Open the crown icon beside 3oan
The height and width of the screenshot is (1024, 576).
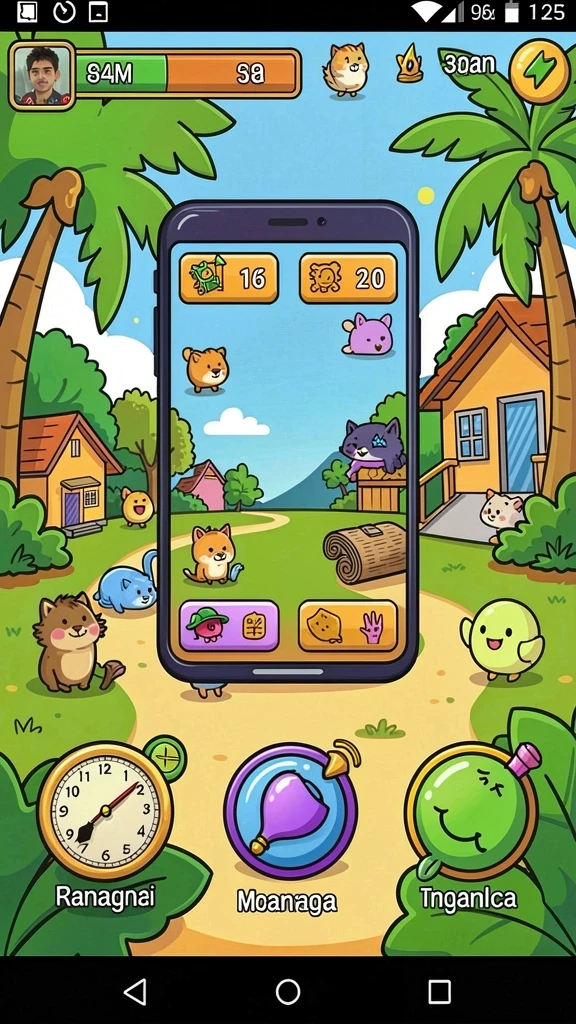pos(409,64)
